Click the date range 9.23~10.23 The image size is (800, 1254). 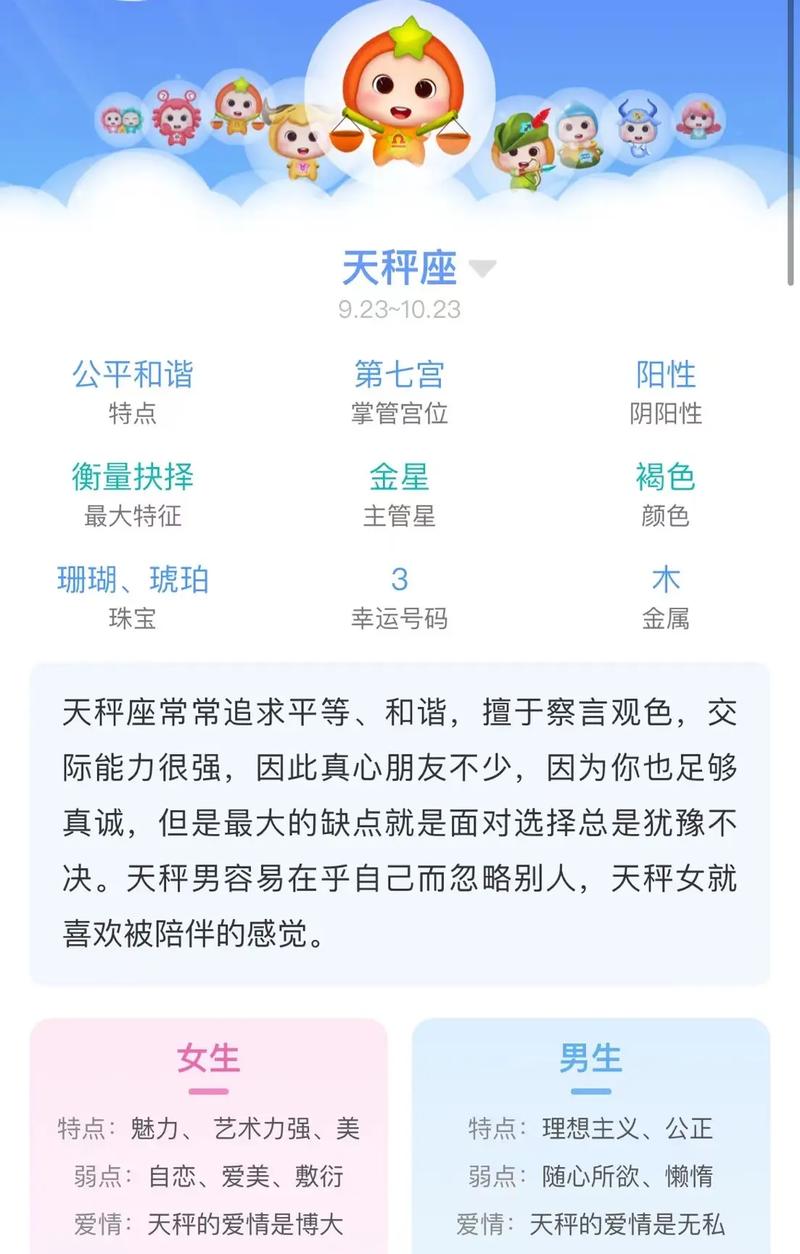(400, 308)
